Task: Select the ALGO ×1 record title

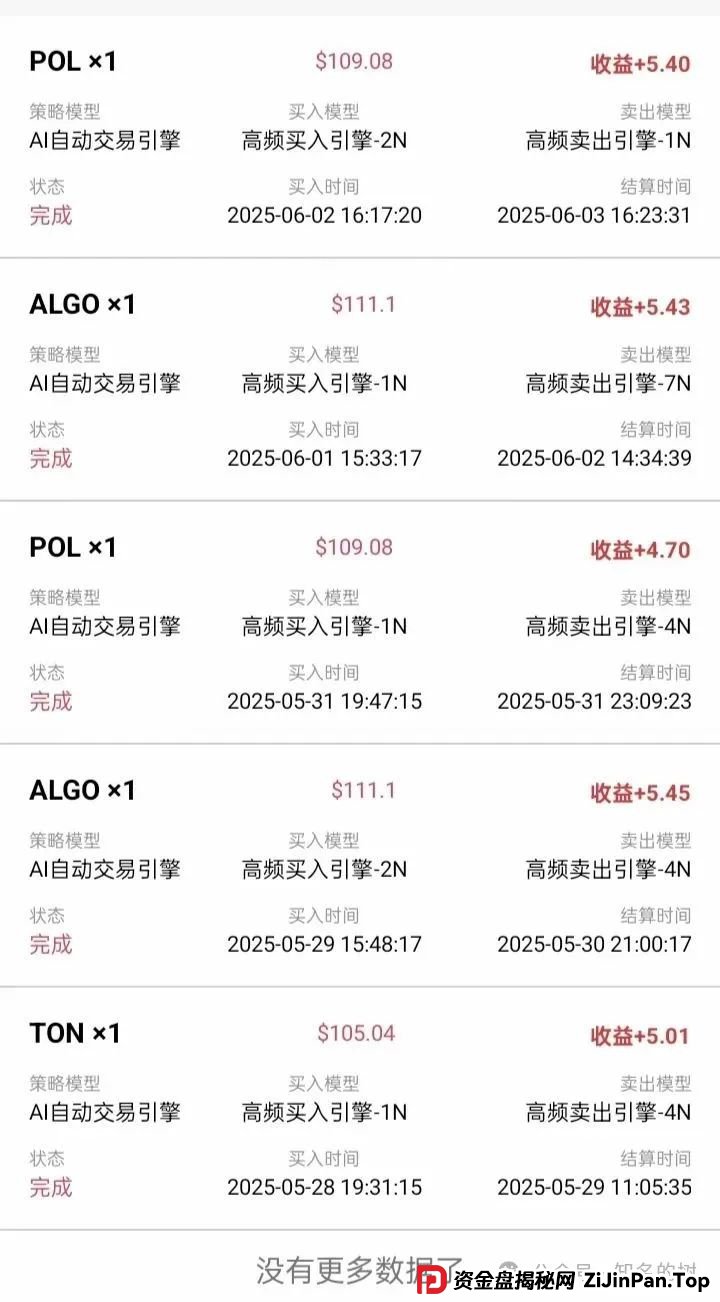Action: tap(82, 304)
